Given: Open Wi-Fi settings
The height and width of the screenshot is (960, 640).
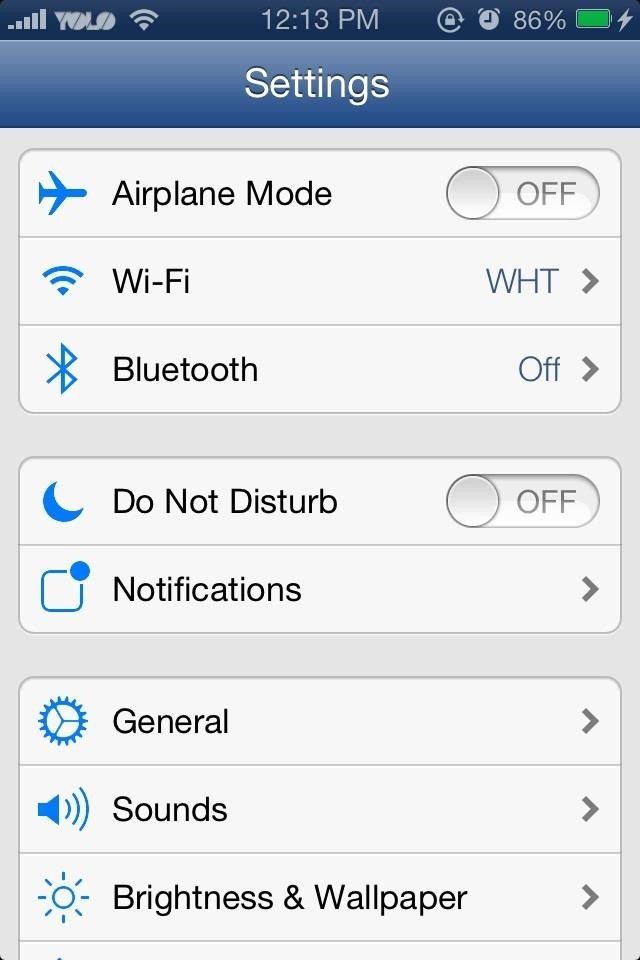Looking at the screenshot, I should (x=320, y=281).
